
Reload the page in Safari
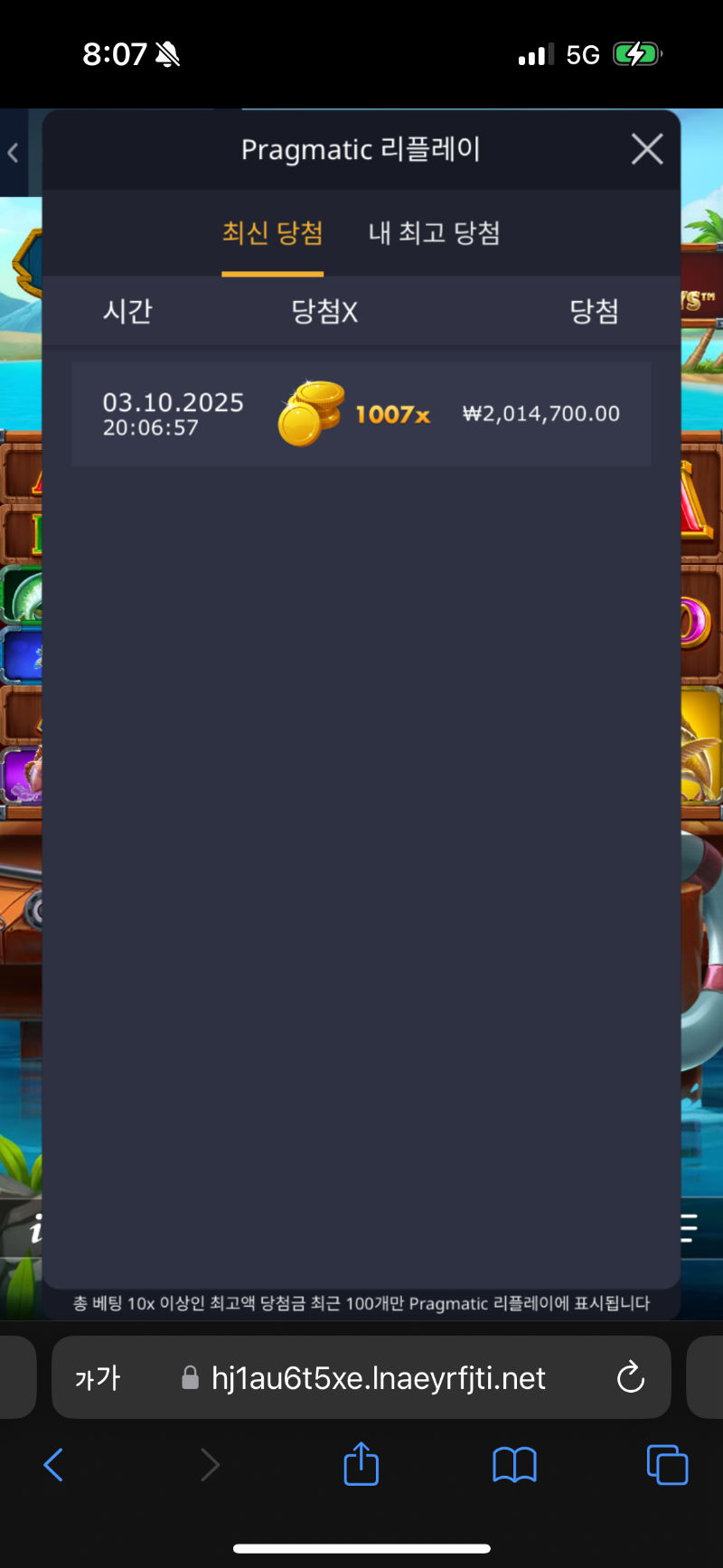630,1377
